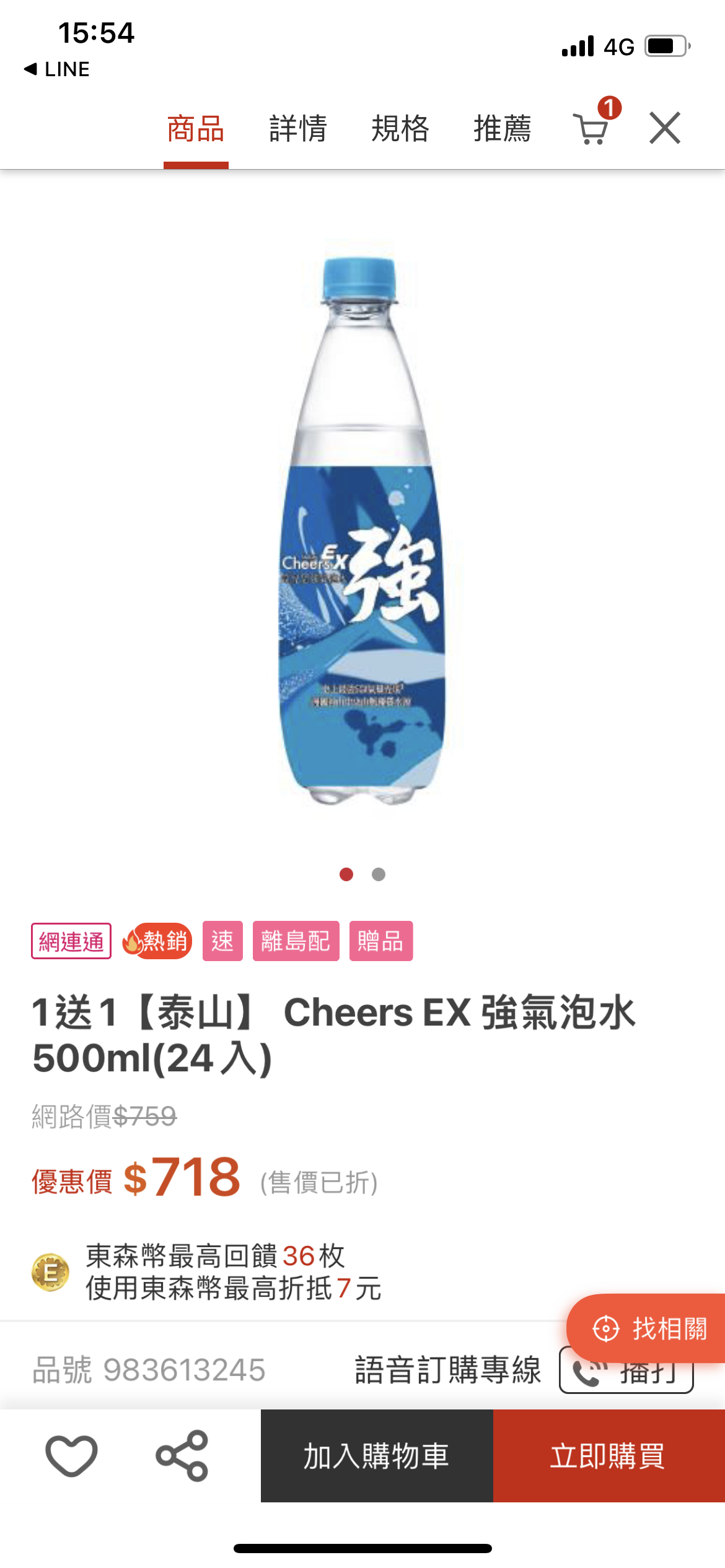The image size is (725, 1568).
Task: Tap the 找相關 floating button
Action: 649,1328
